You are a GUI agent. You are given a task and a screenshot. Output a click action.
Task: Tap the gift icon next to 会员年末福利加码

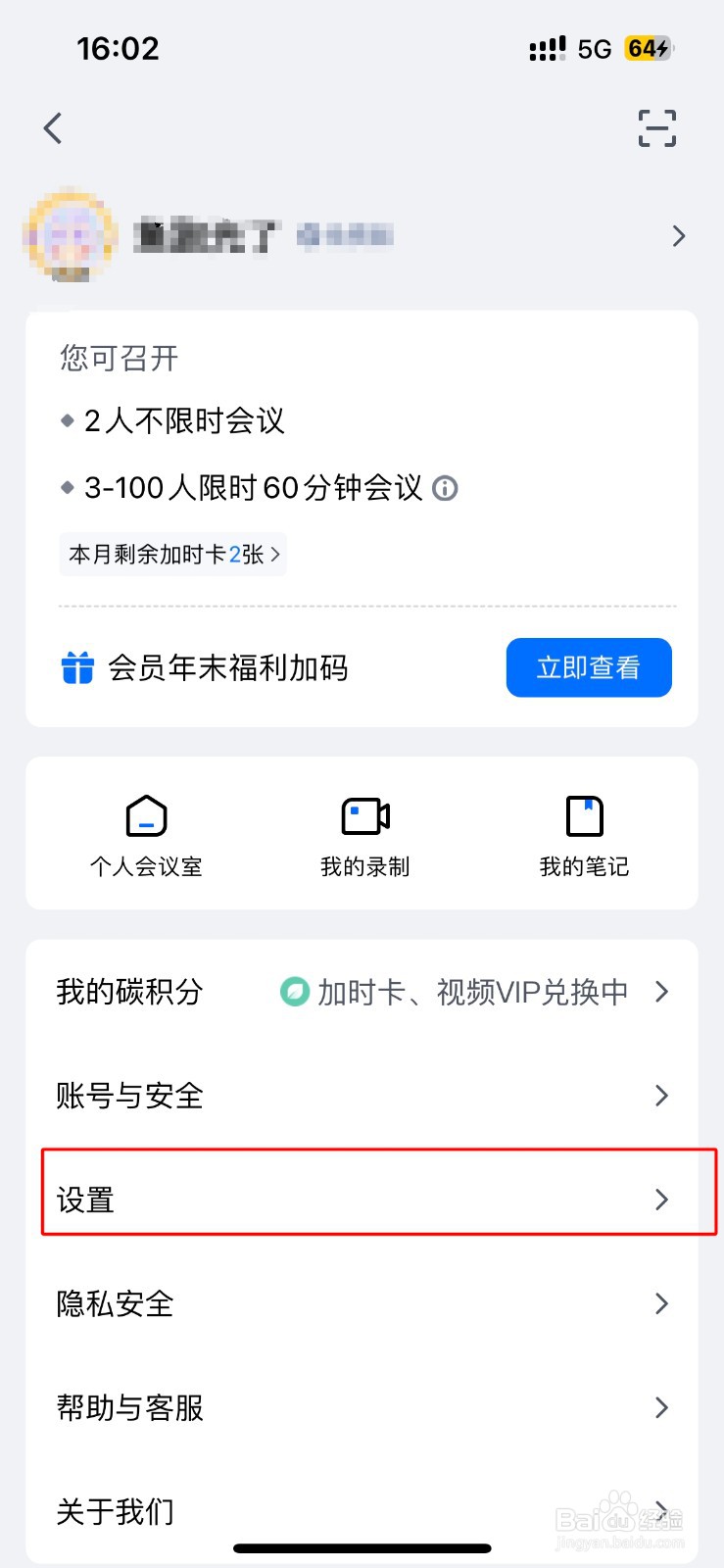click(77, 667)
